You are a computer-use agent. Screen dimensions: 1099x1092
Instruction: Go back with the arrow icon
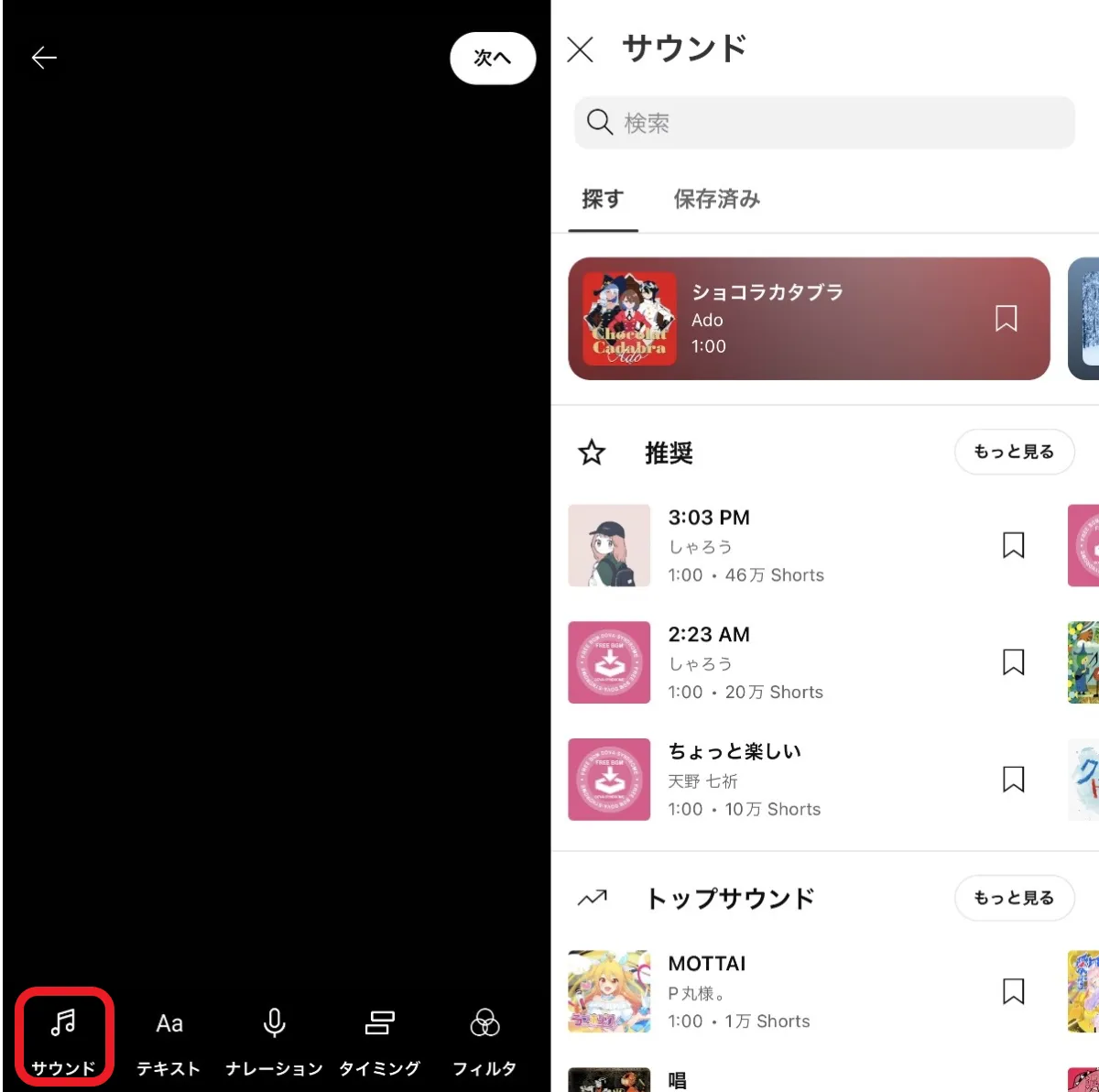point(44,58)
